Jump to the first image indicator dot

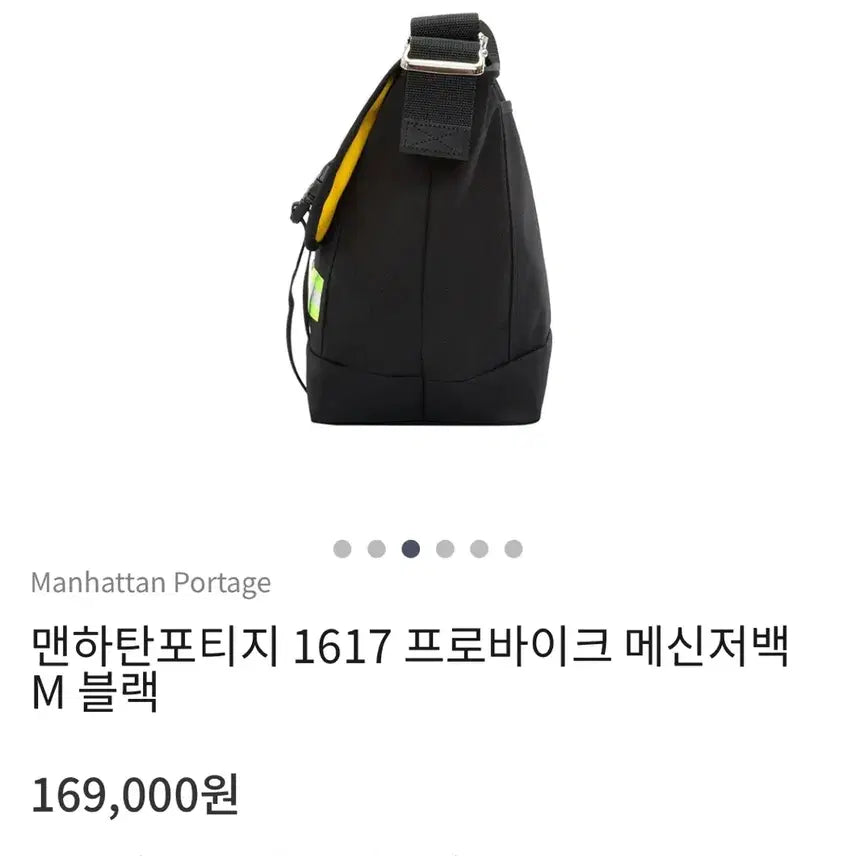[342, 548]
